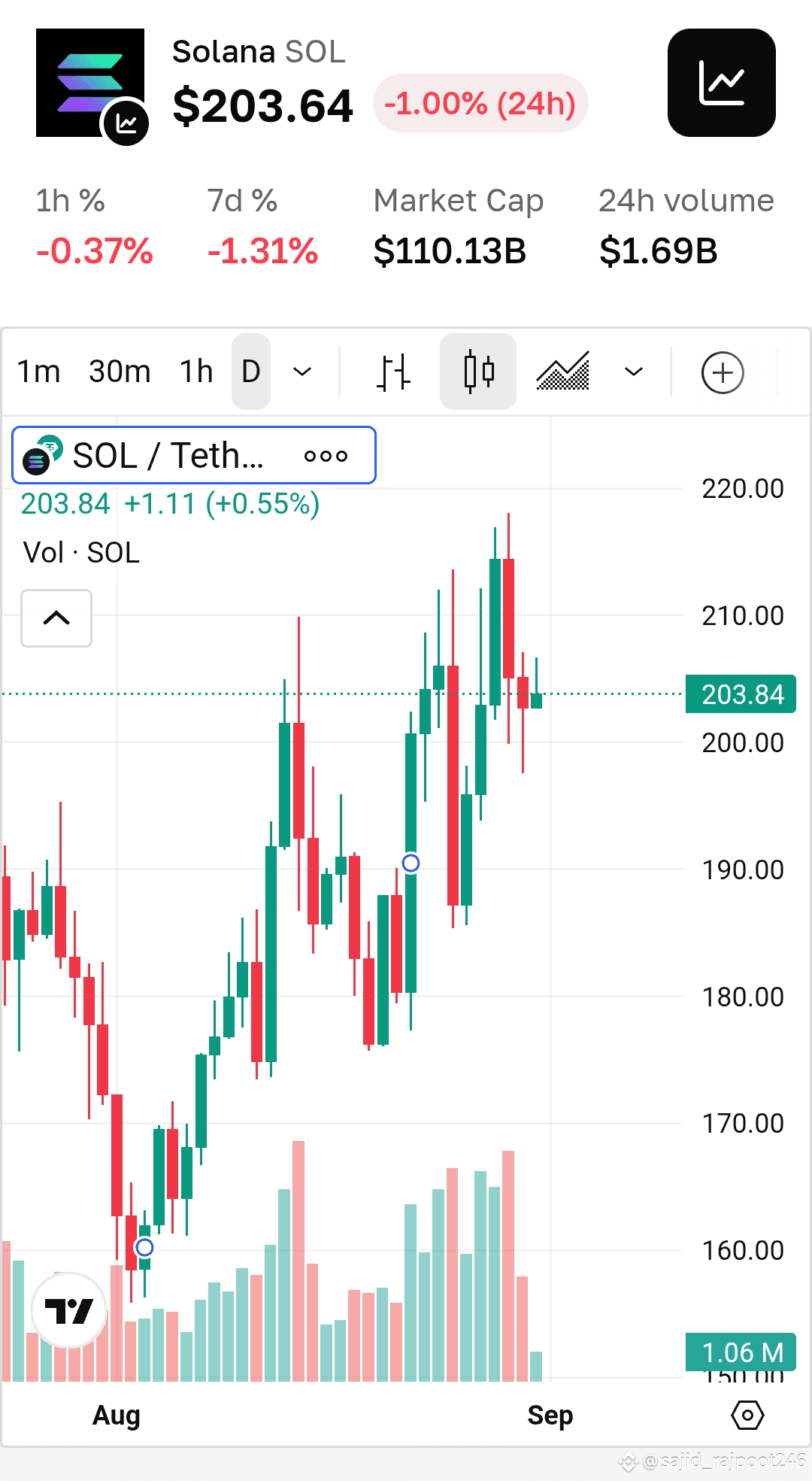Add a comparison or indicator with plus icon

[x=723, y=372]
